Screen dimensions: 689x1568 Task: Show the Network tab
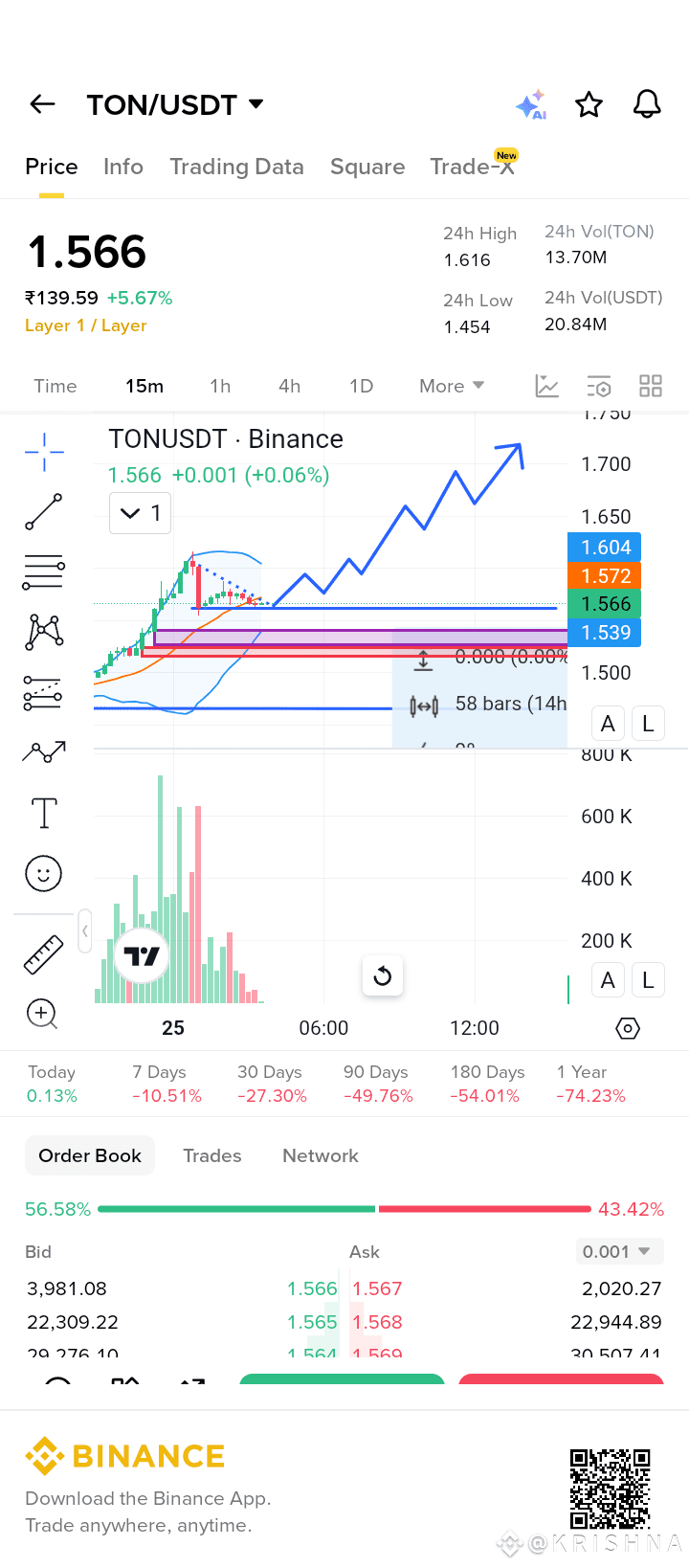point(321,1155)
